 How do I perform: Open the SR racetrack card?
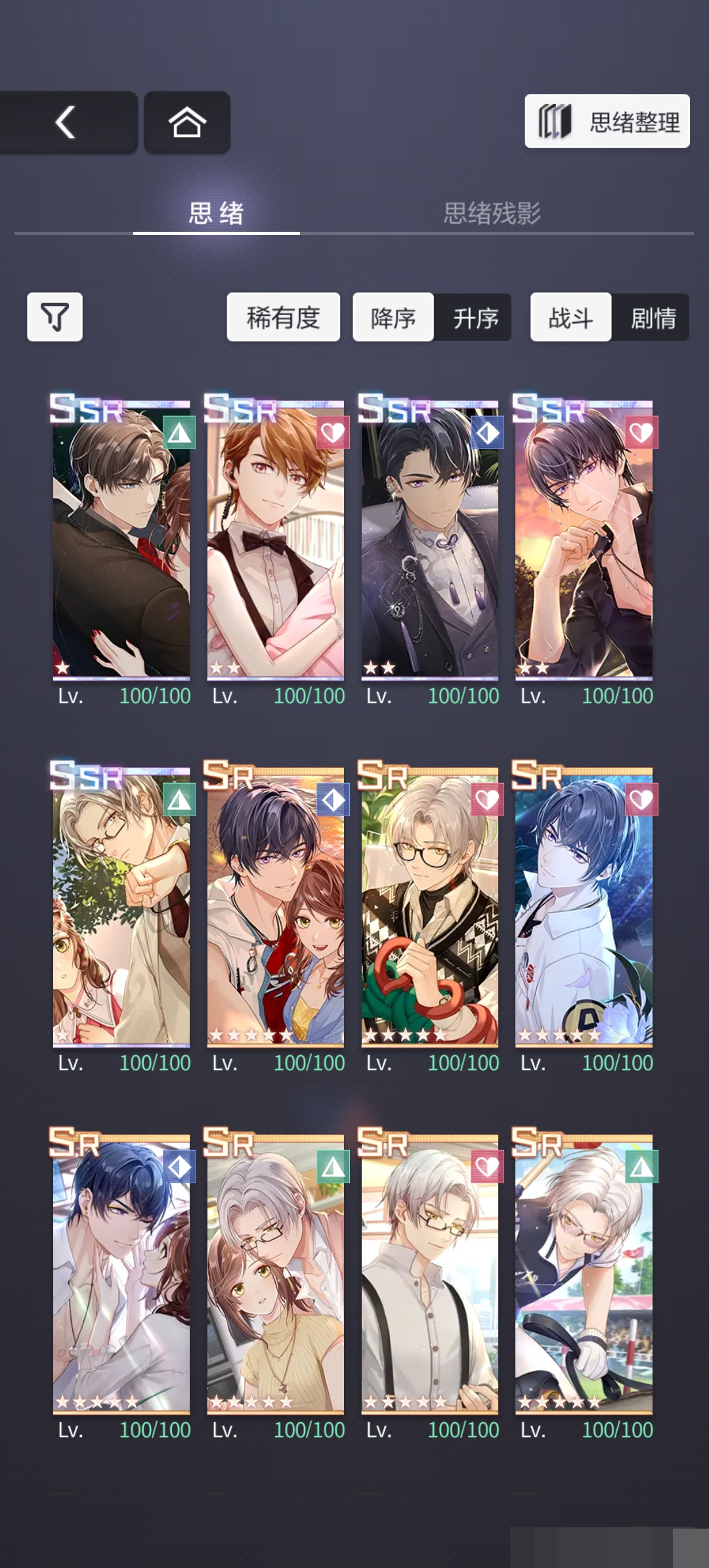click(x=584, y=1273)
